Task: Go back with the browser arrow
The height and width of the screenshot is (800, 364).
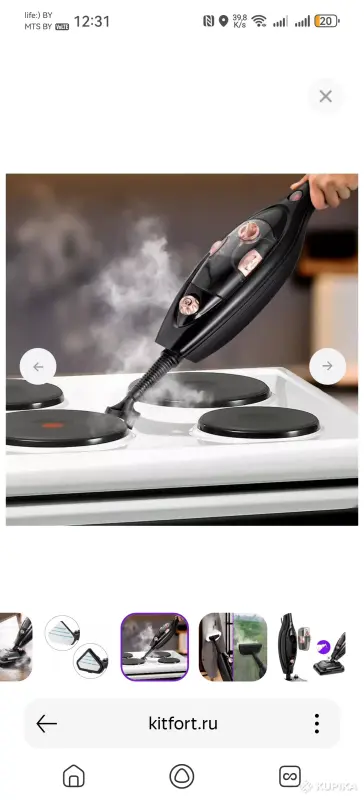Action: coord(46,723)
